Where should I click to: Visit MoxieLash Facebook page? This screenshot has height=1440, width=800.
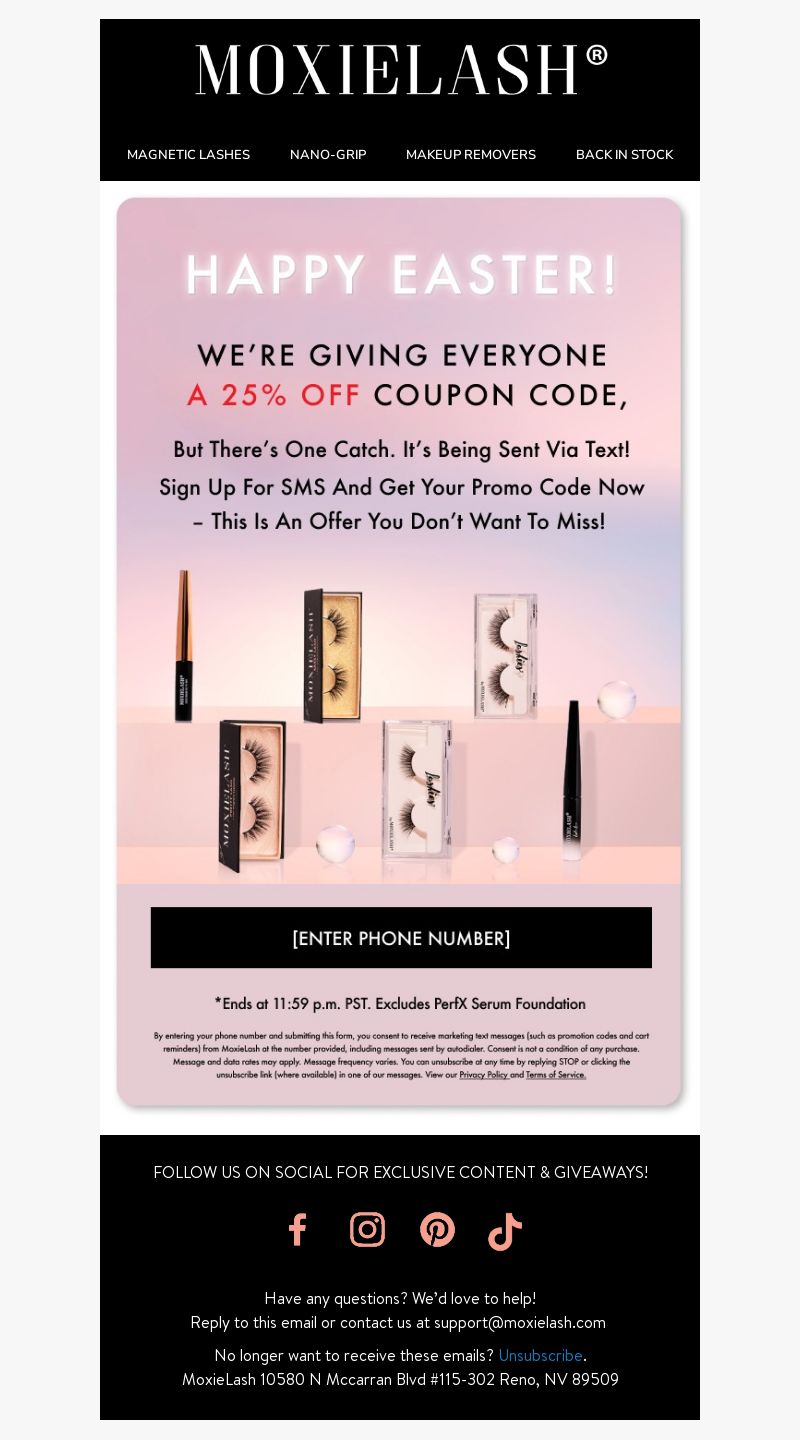[x=297, y=1230]
